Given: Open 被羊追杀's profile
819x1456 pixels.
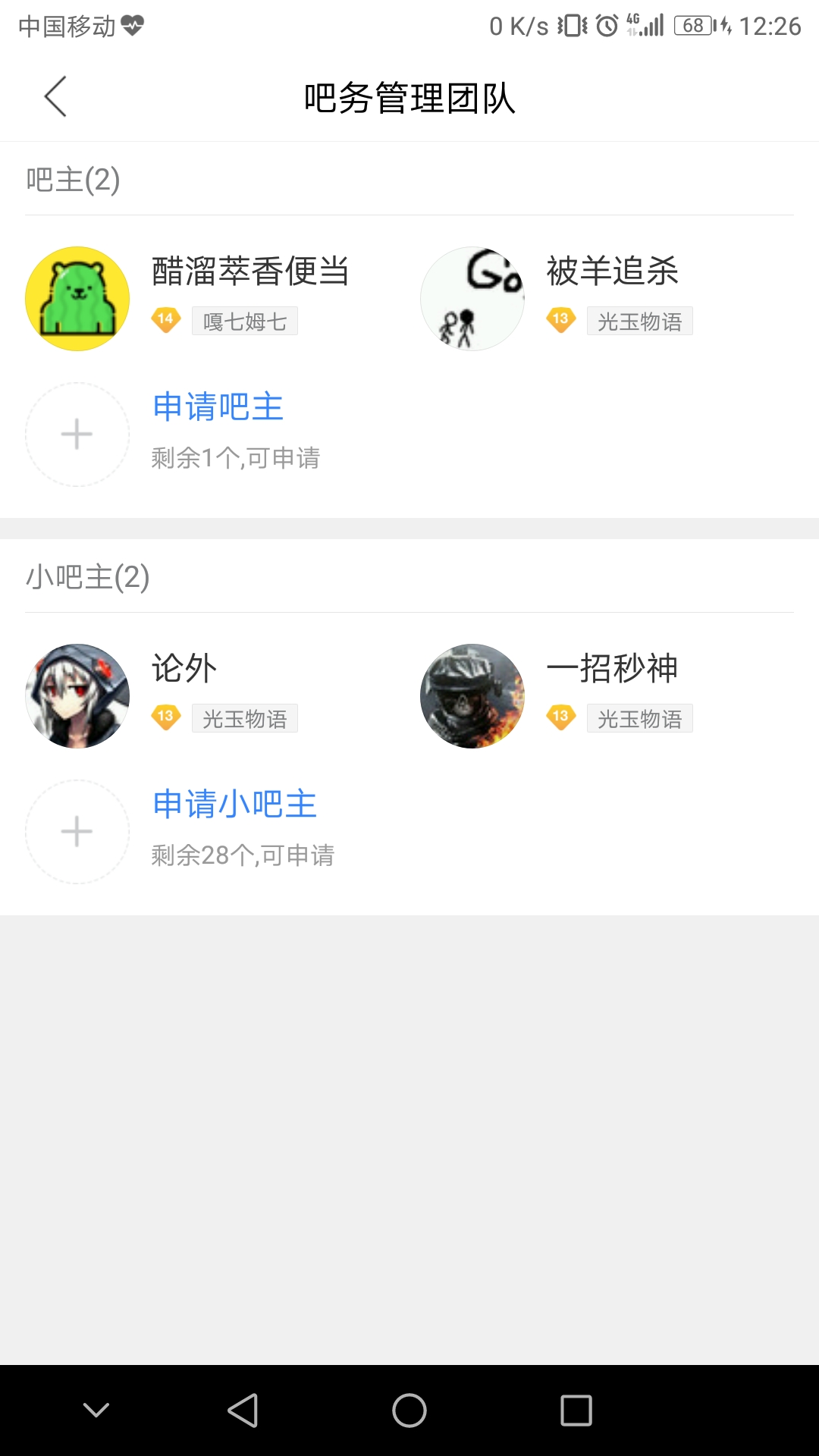Looking at the screenshot, I should [x=472, y=299].
